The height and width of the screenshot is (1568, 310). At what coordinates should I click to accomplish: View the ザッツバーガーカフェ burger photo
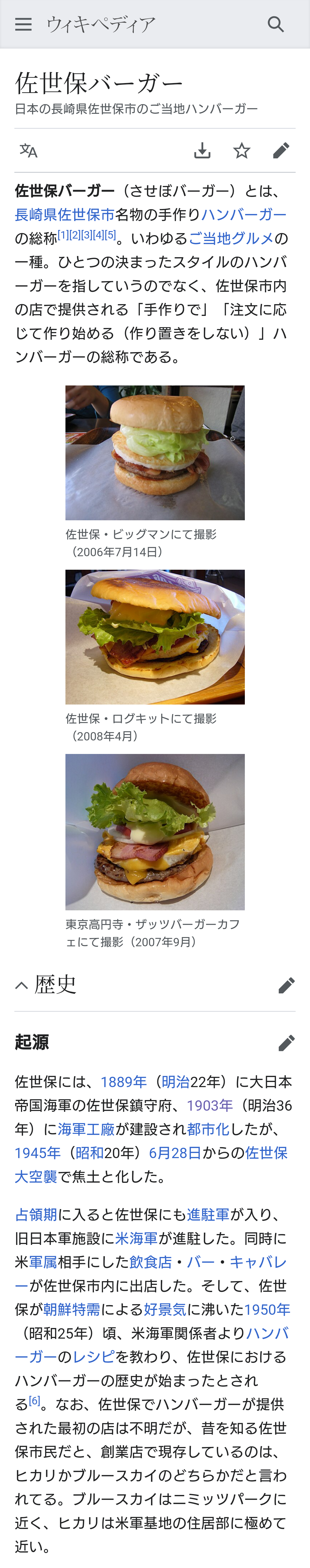tap(155, 832)
